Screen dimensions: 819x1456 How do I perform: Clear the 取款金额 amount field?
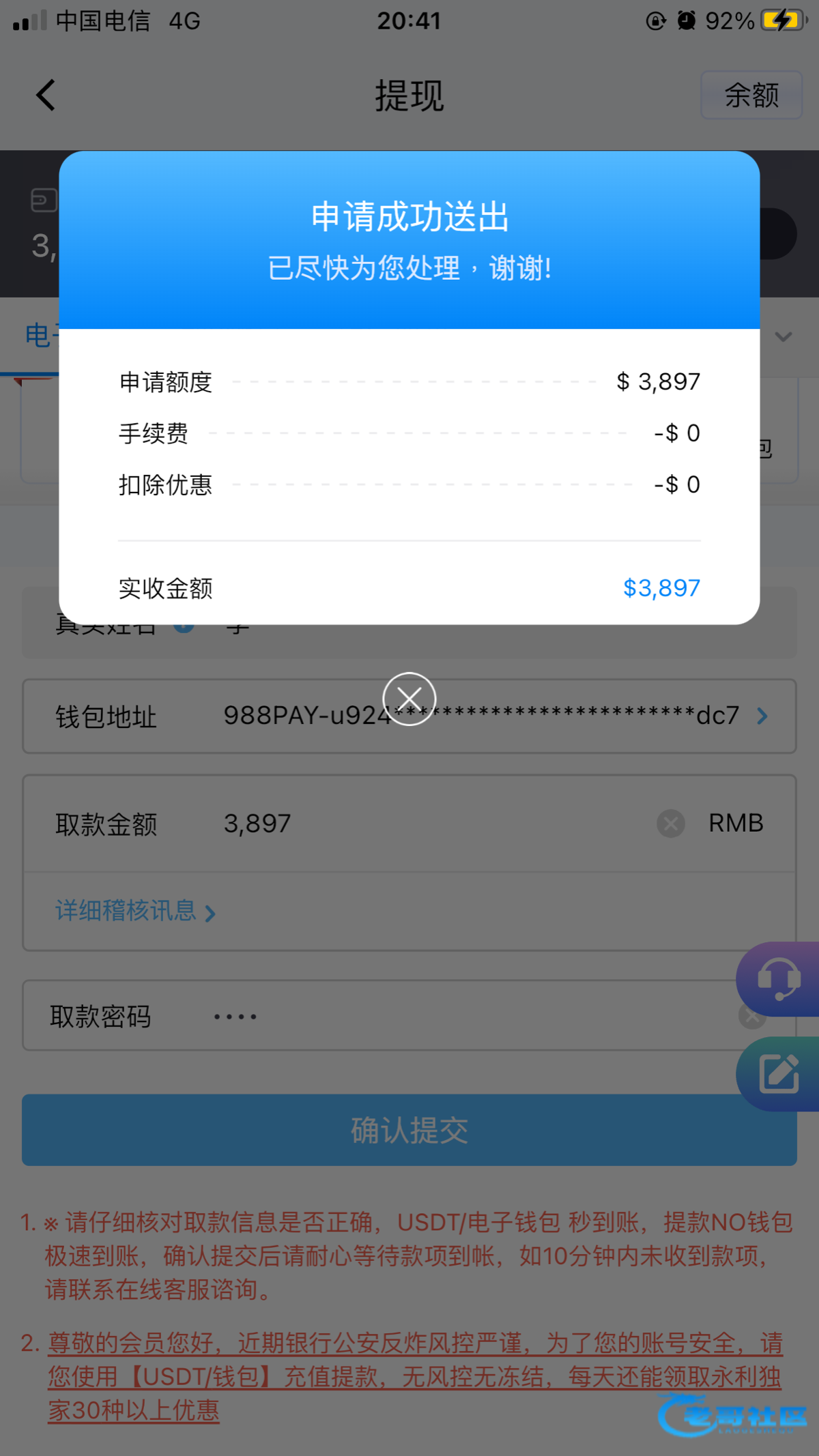(671, 824)
